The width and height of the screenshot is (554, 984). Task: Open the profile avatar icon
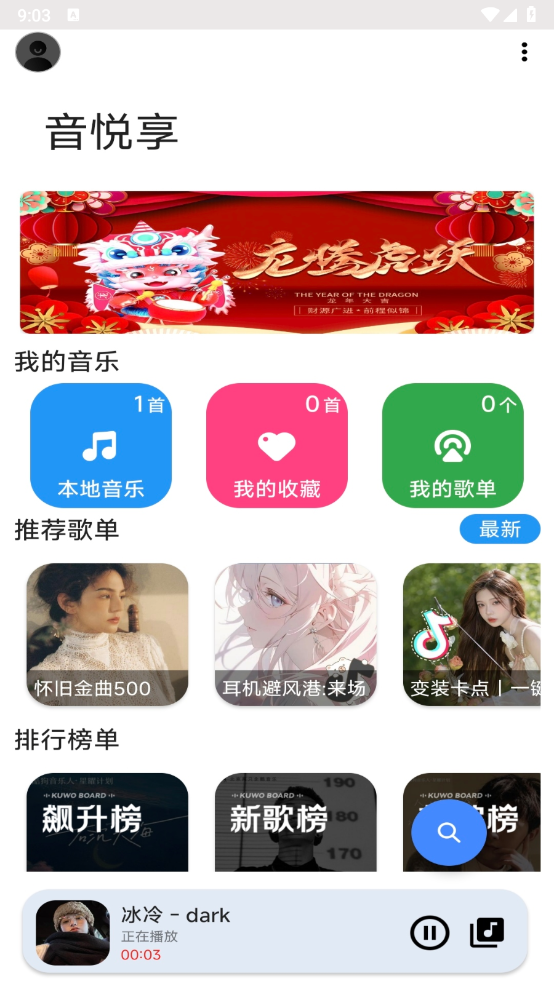pos(38,52)
